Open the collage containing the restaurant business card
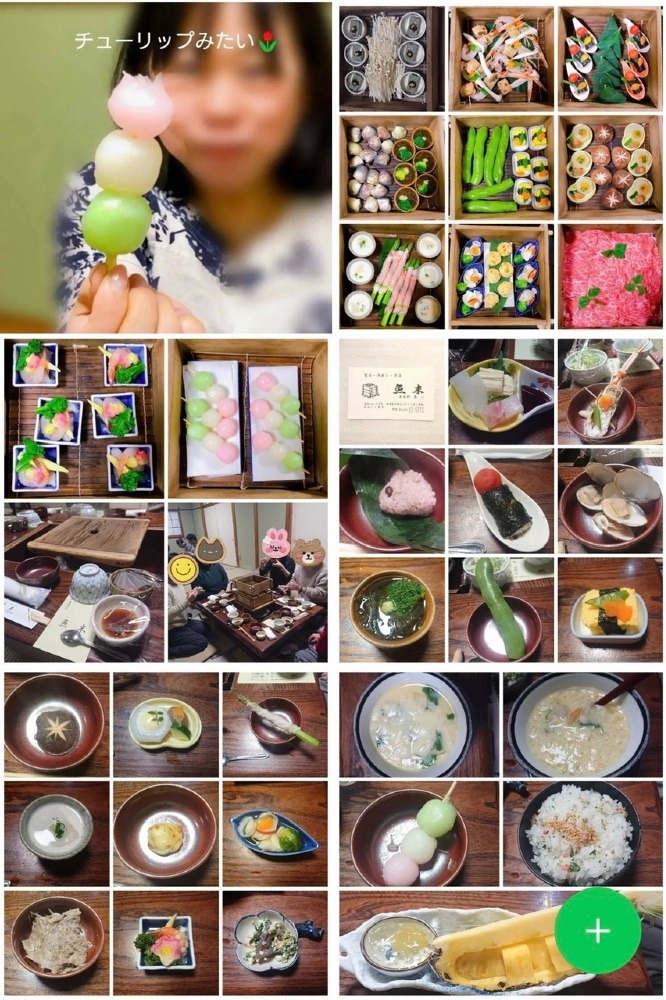 pyautogui.click(x=500, y=500)
